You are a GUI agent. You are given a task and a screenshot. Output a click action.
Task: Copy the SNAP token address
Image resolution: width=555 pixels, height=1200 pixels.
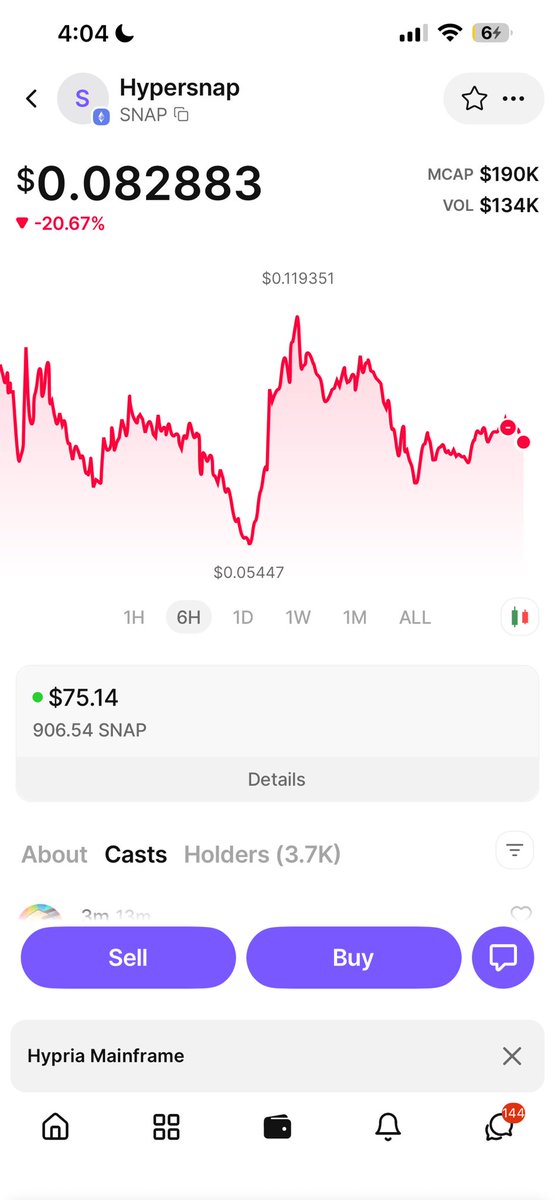tap(181, 115)
